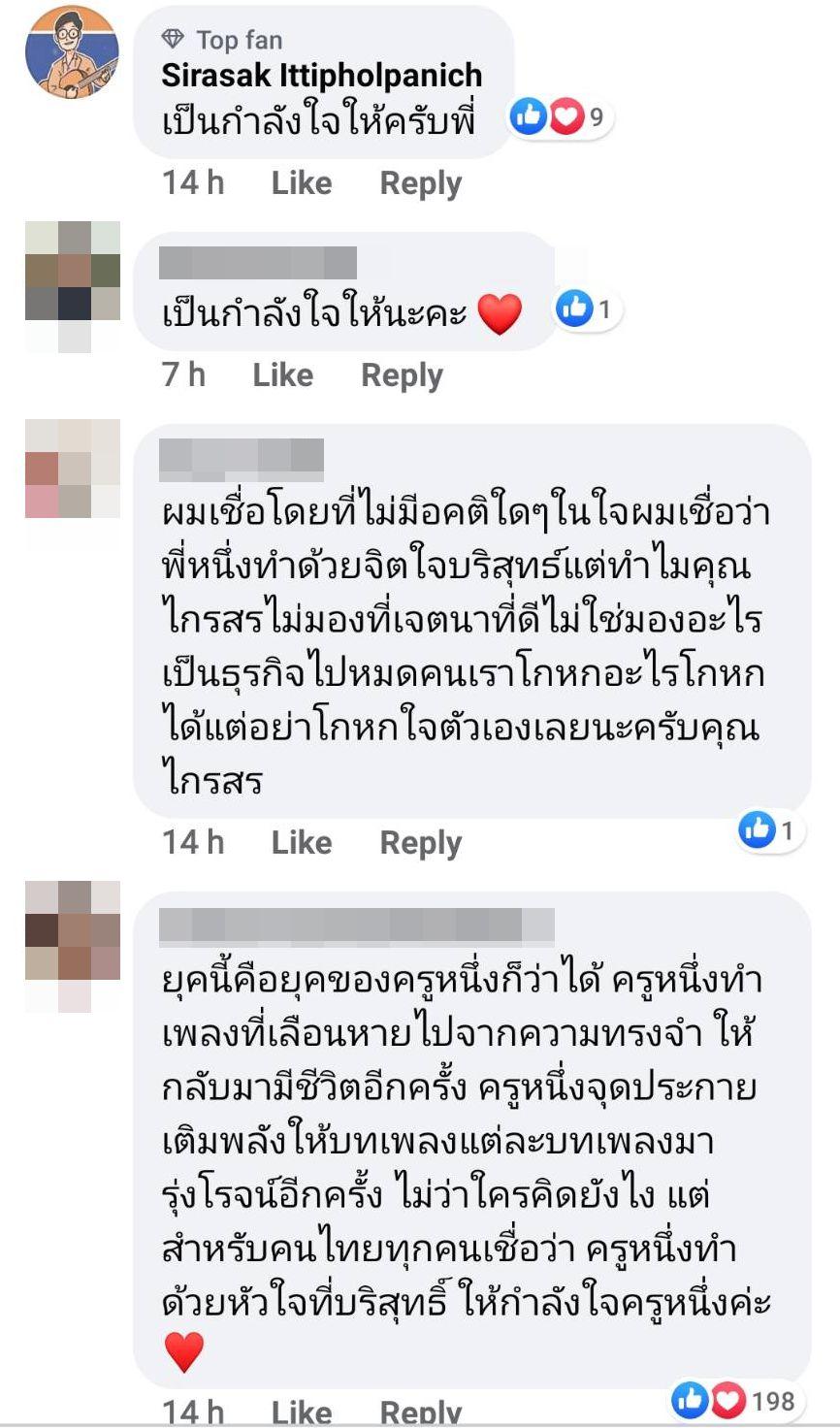Open Sirasak Ittipholpanich's profile picture
Screen dimensions: 840x1428
click(72, 53)
